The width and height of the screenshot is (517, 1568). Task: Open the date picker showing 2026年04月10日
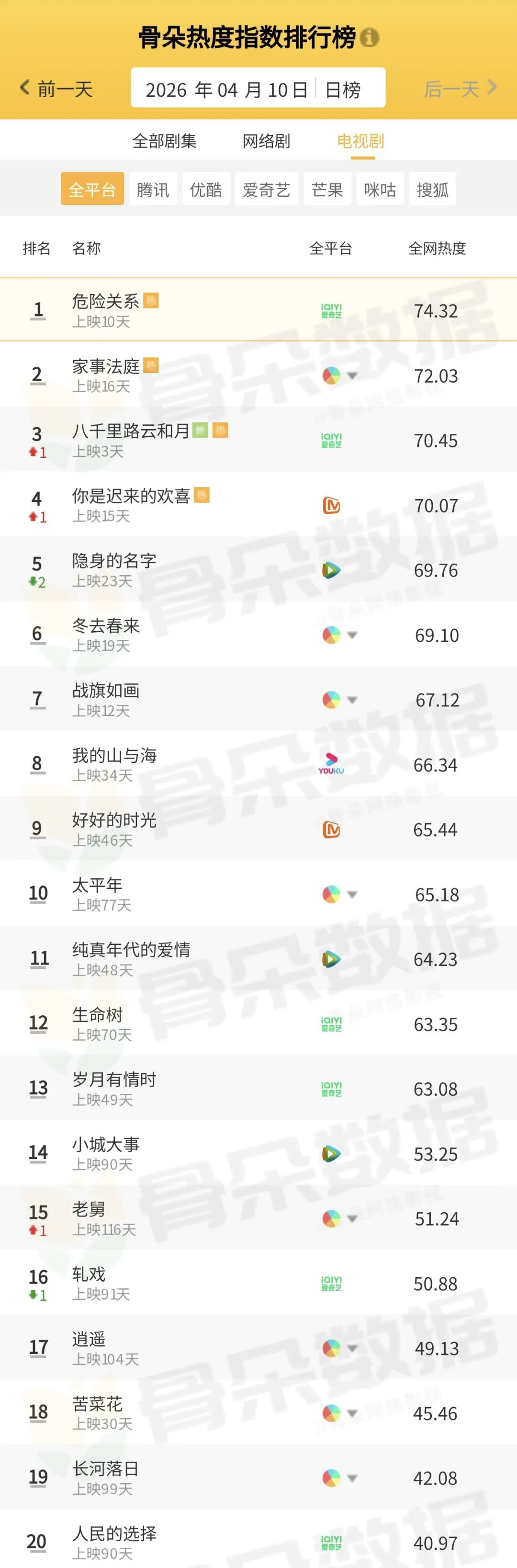coord(226,90)
